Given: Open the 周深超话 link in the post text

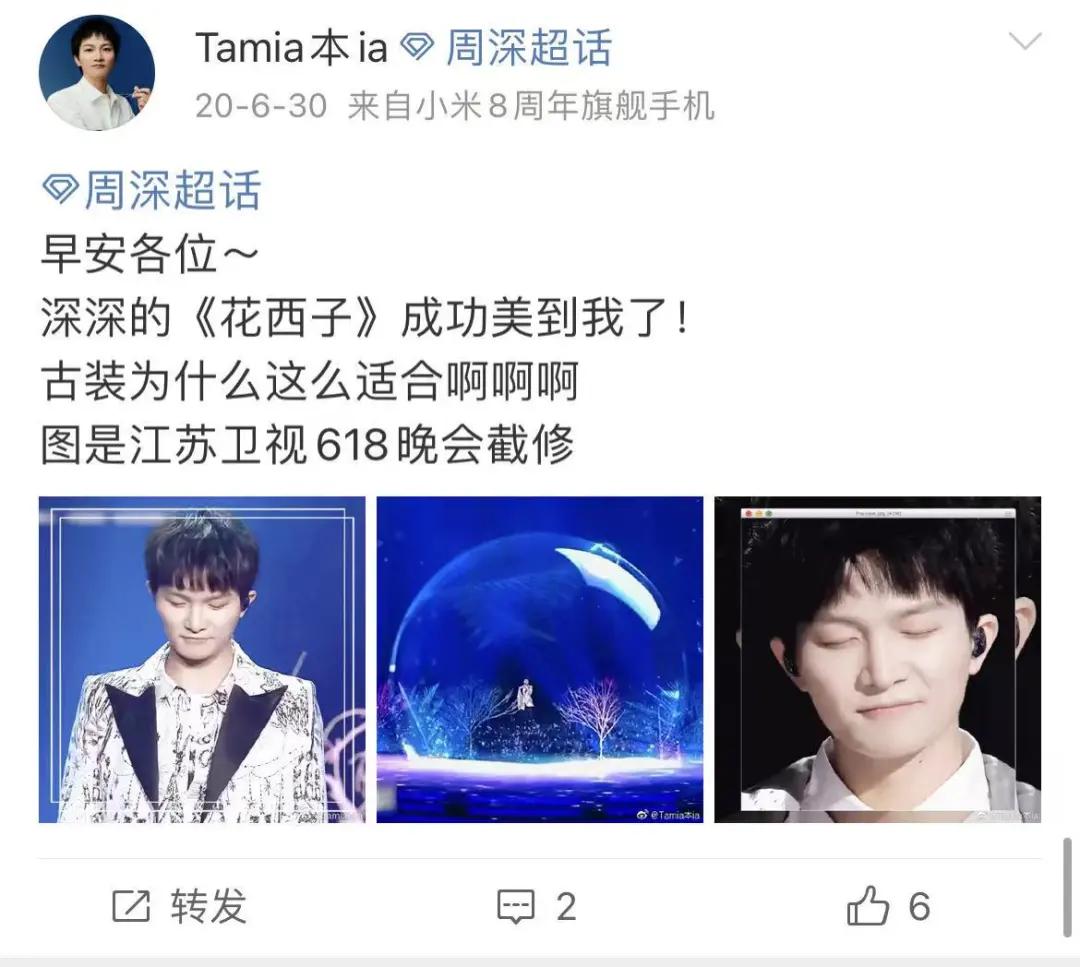Looking at the screenshot, I should (152, 190).
